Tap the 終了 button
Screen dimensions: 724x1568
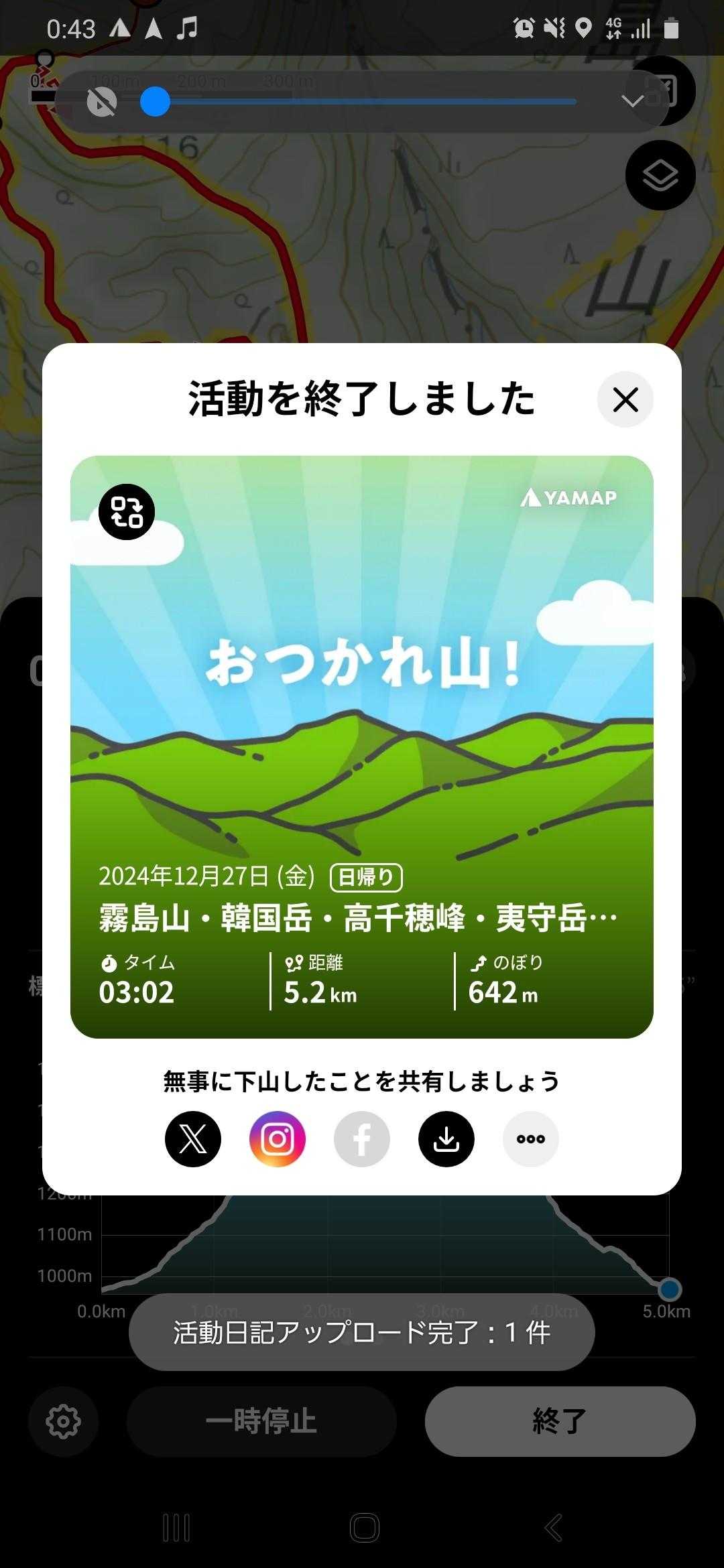(x=560, y=1421)
